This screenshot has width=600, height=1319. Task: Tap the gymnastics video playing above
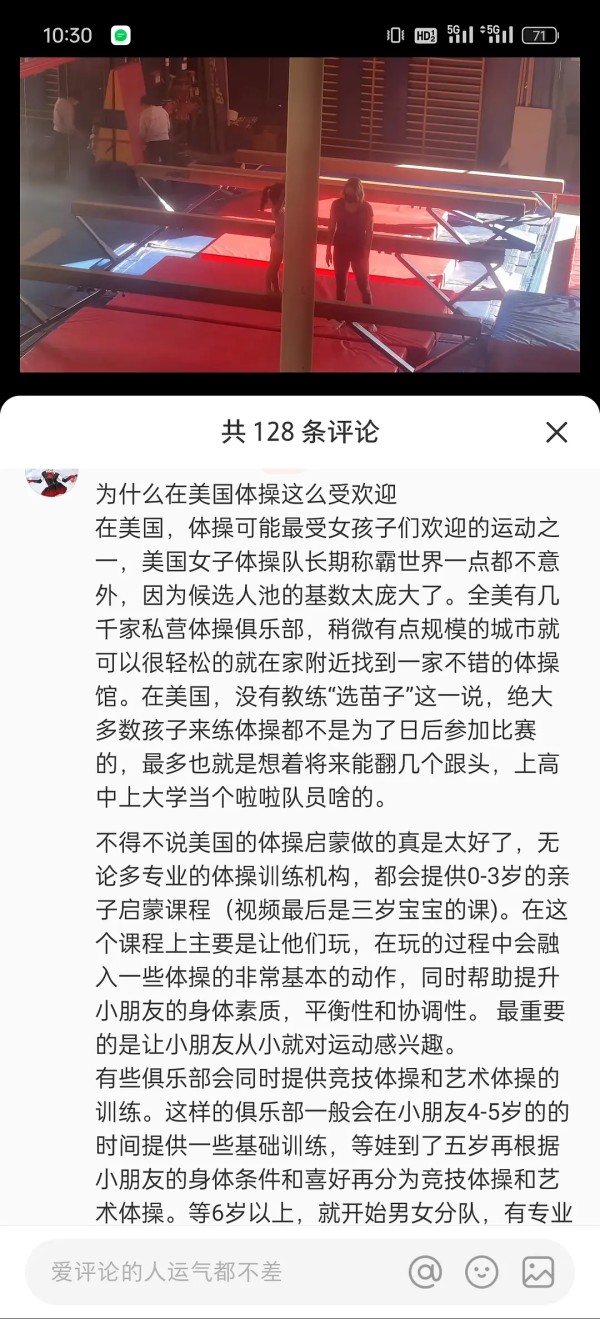pyautogui.click(x=300, y=215)
